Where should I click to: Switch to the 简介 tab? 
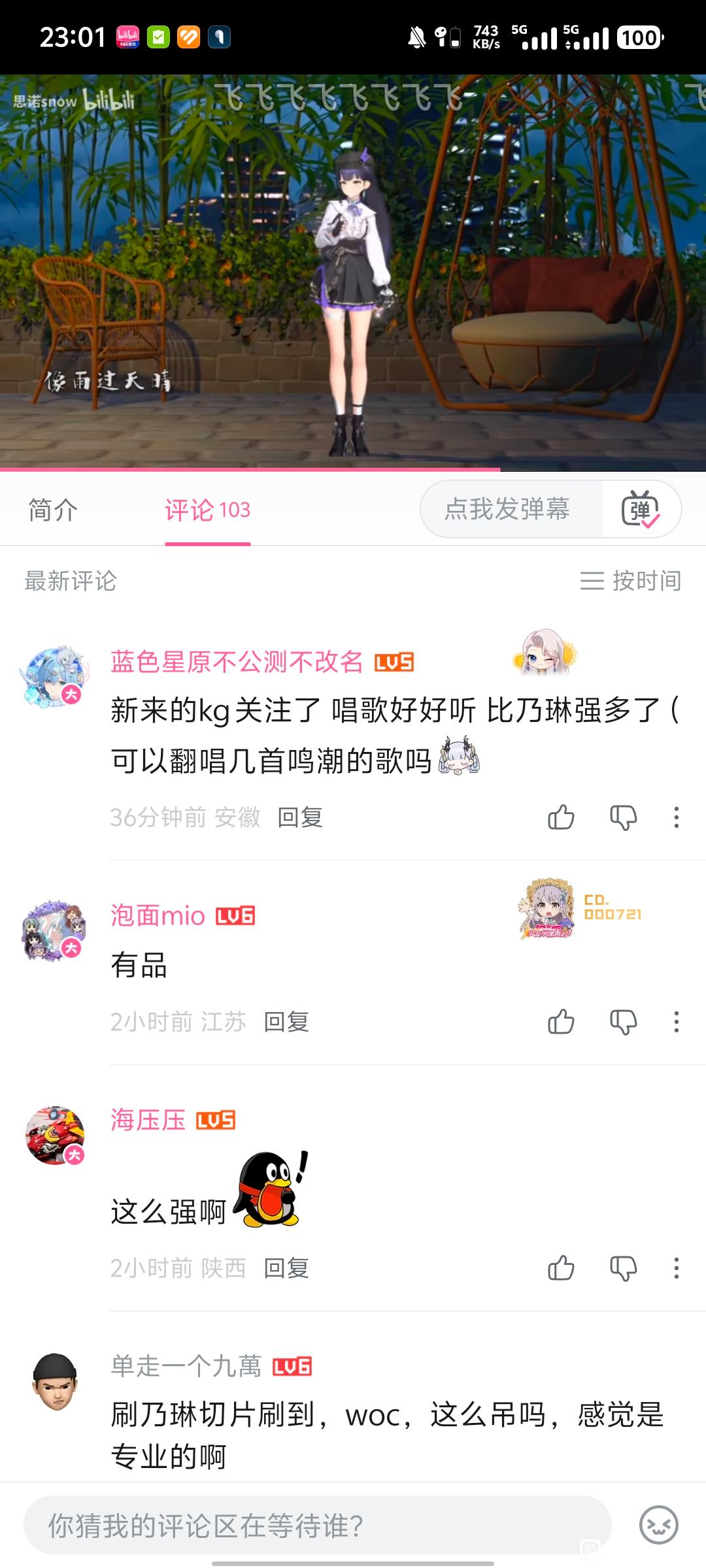53,510
